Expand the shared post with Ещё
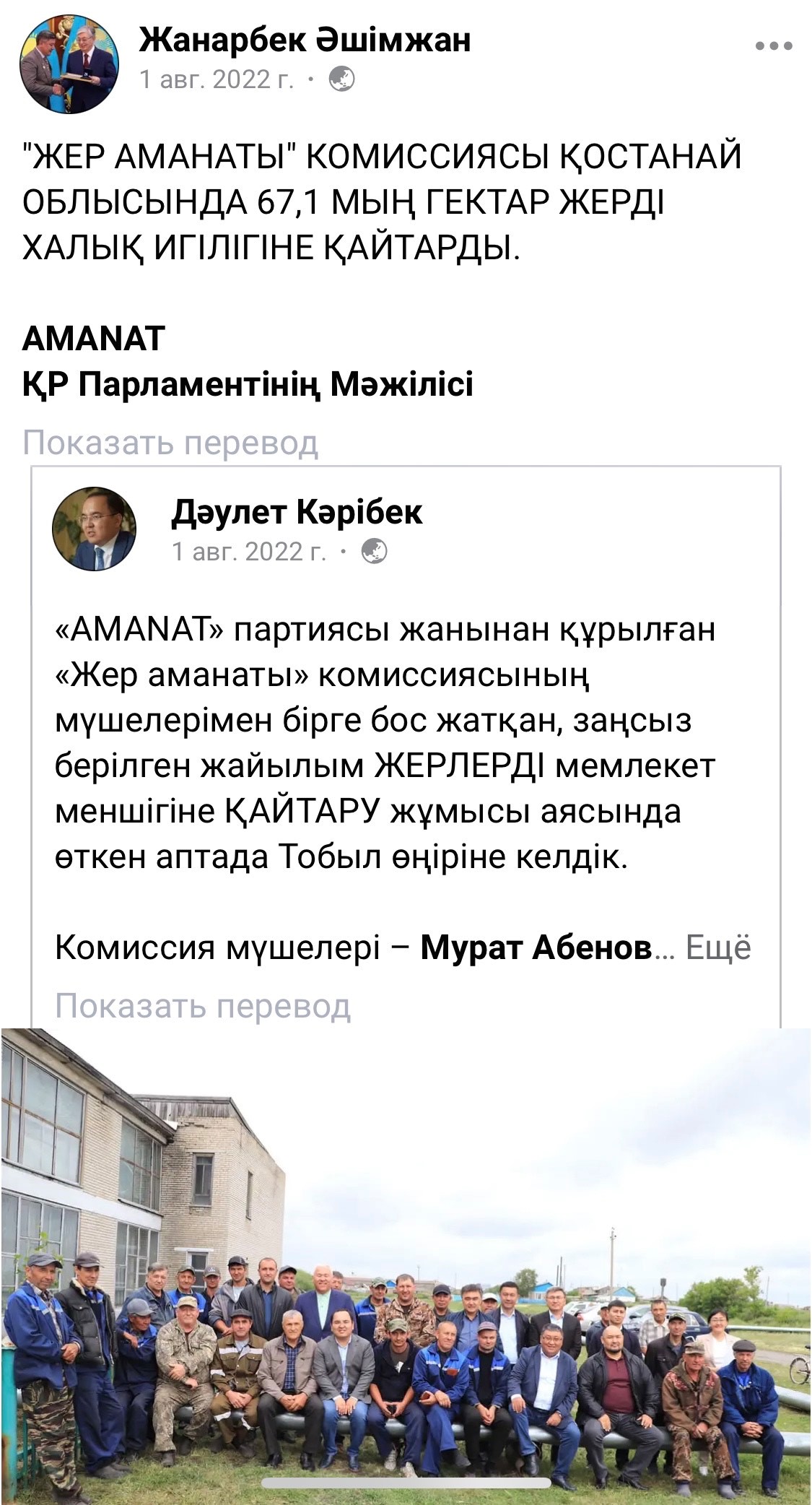 (x=718, y=947)
